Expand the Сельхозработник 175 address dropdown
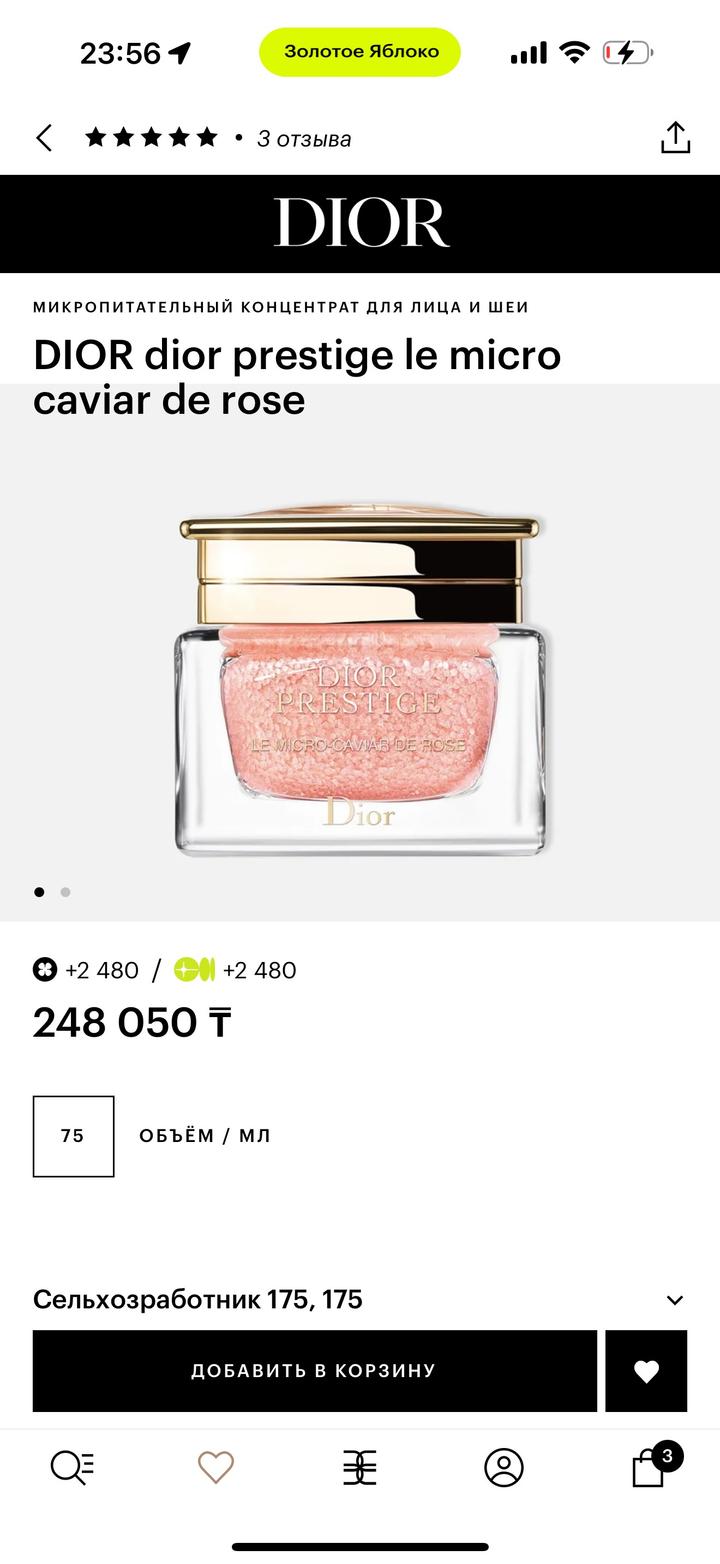720x1564 pixels. [x=675, y=1300]
